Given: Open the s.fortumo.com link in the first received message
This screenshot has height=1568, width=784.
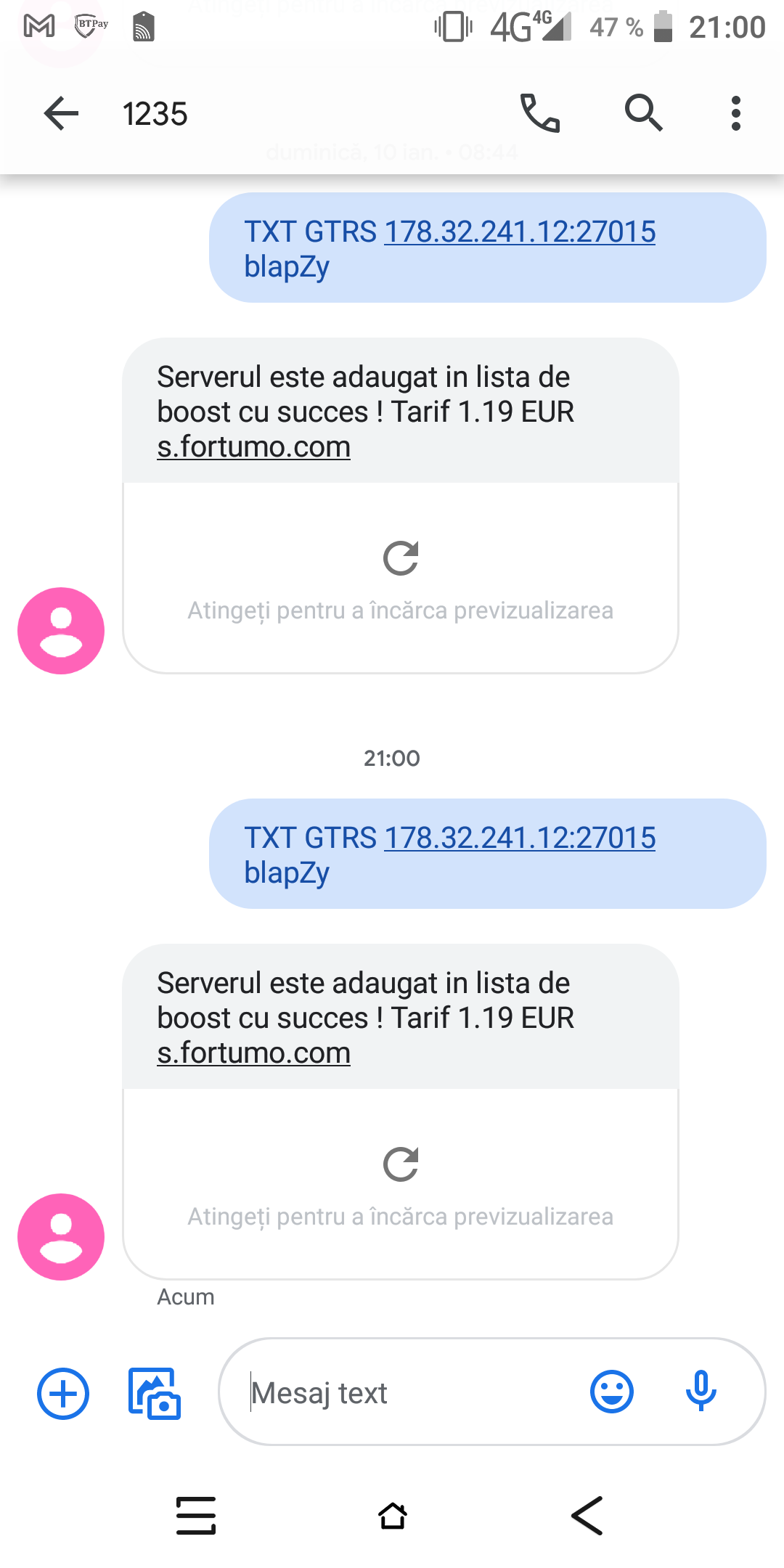Looking at the screenshot, I should [254, 446].
